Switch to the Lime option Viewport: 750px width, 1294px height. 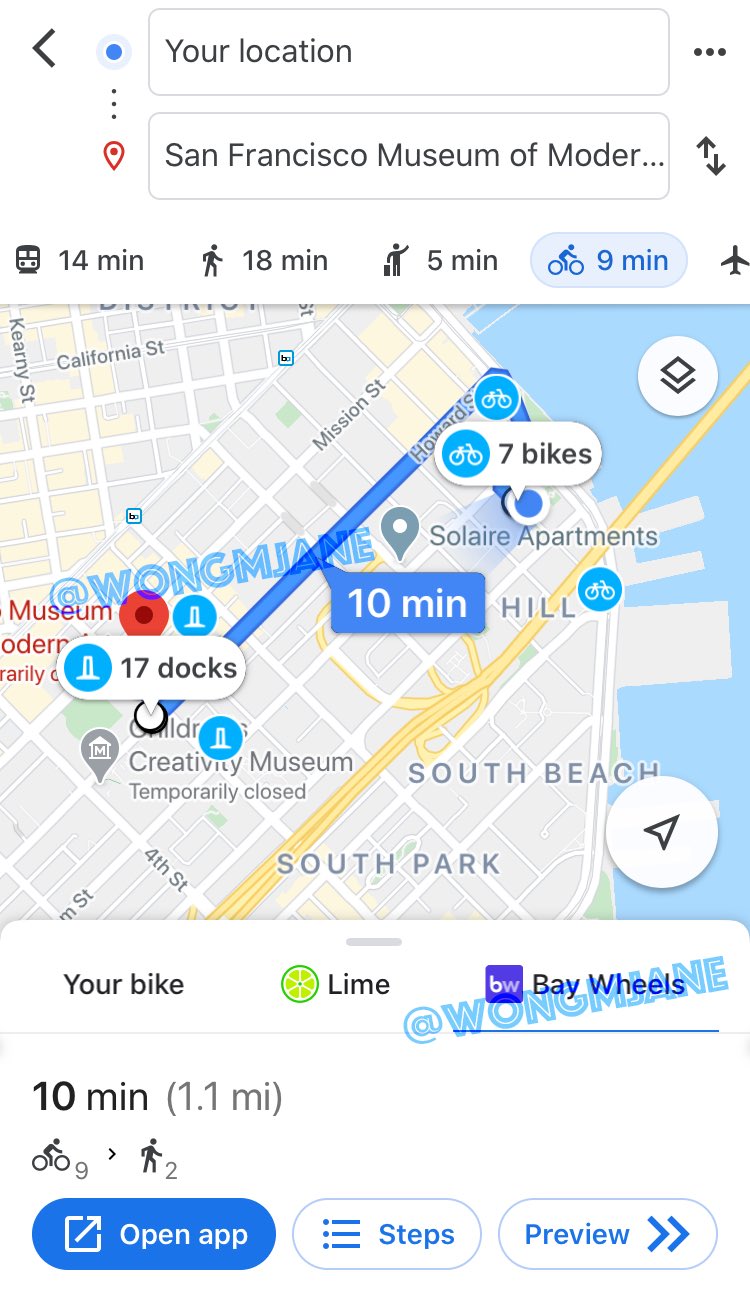(x=335, y=984)
